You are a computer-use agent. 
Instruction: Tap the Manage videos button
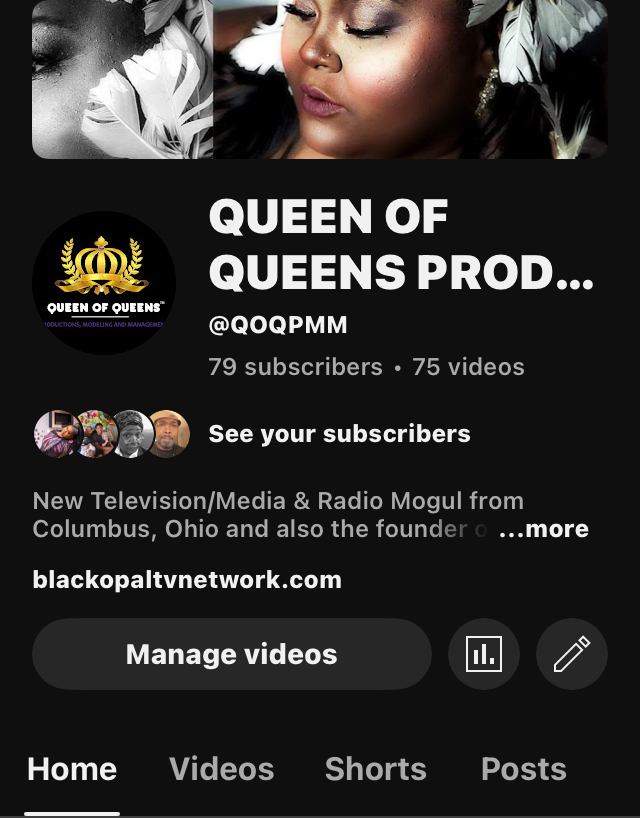point(231,655)
